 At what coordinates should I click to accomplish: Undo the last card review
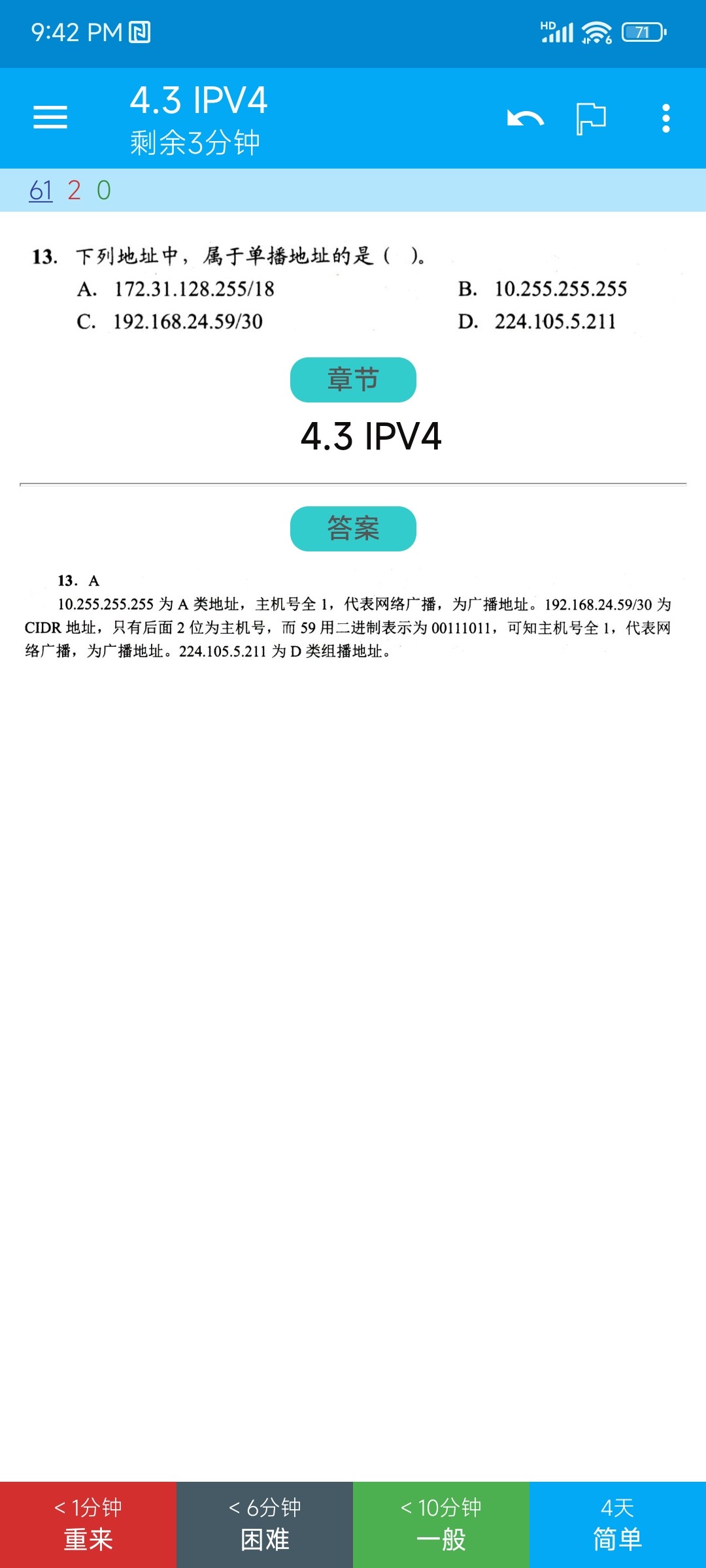pos(526,118)
